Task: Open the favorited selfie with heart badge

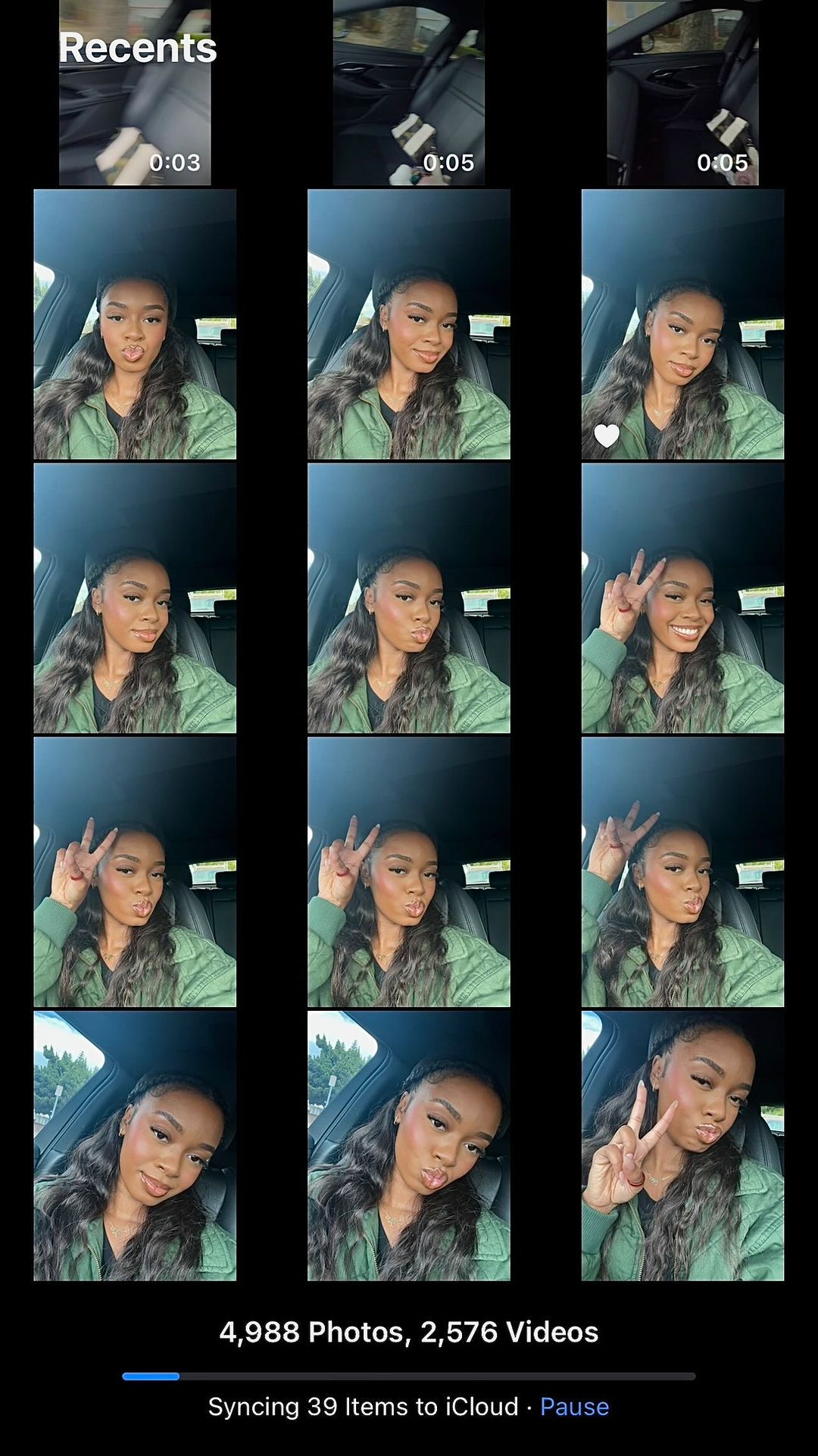Action: [682, 324]
